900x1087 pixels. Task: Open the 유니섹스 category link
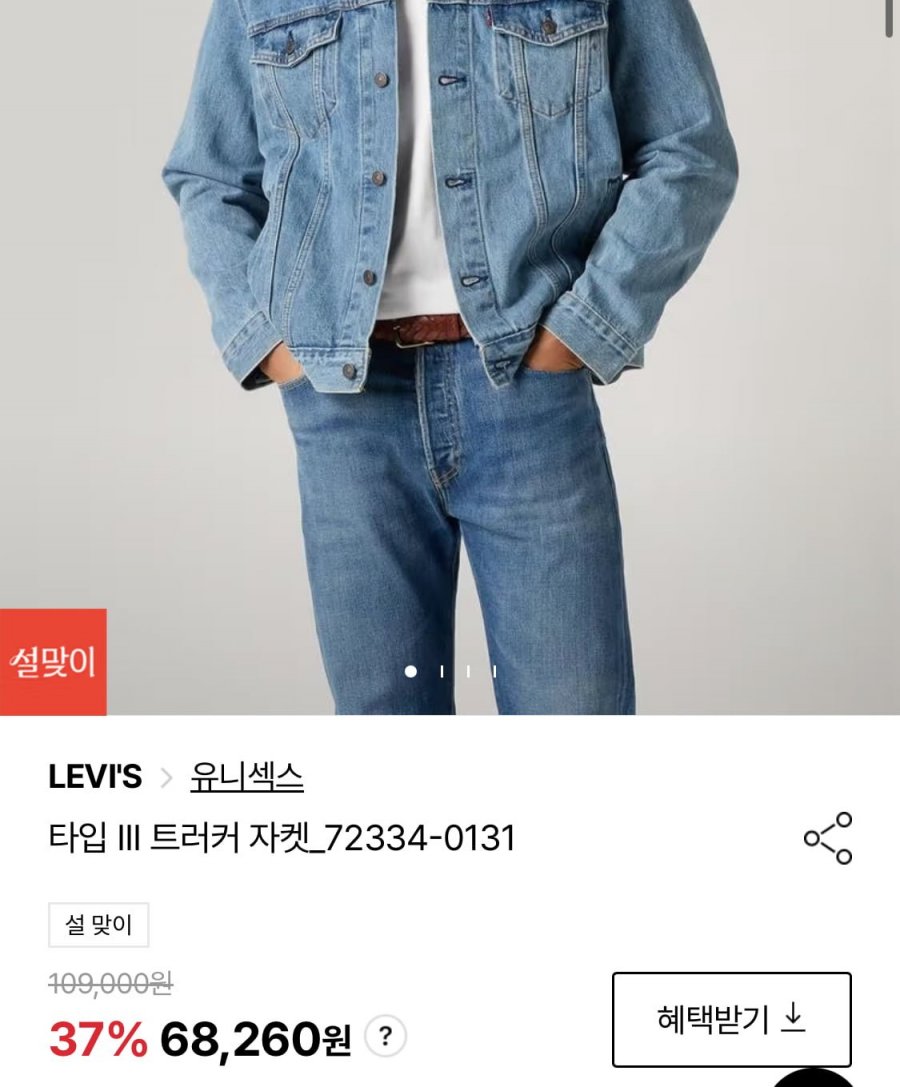tap(247, 776)
